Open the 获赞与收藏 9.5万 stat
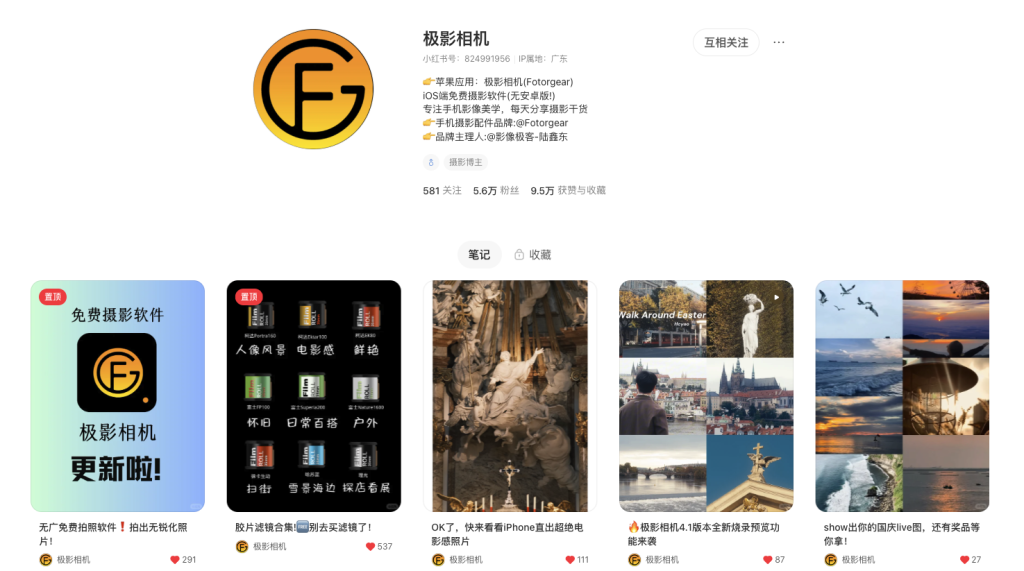Viewport: 1024px width, 571px height. click(x=568, y=190)
